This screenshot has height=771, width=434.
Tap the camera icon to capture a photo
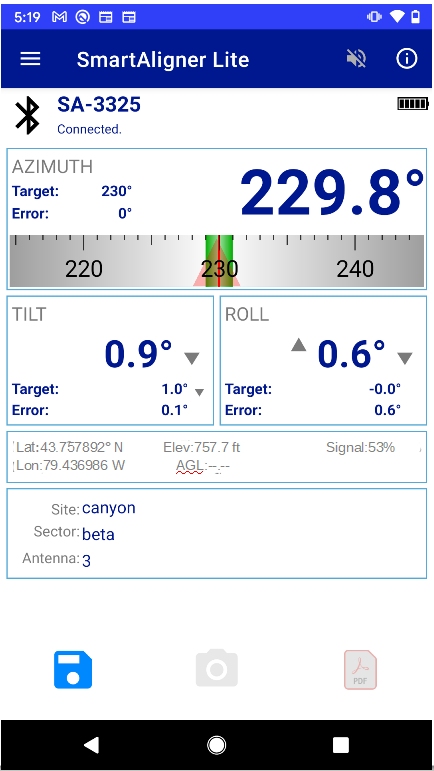coord(217,668)
